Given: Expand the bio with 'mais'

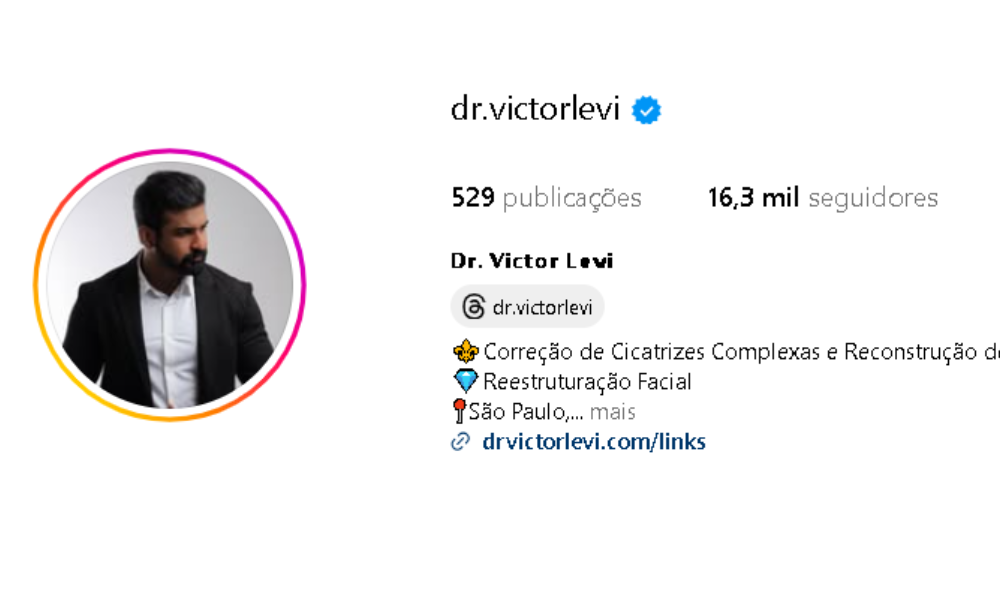Looking at the screenshot, I should pos(612,412).
